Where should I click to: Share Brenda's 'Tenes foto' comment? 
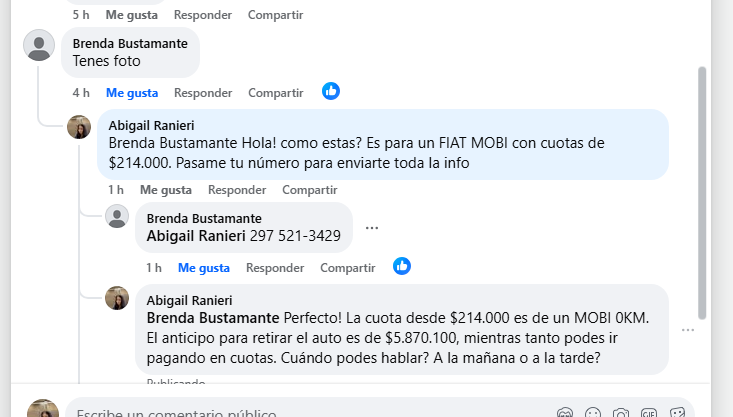[275, 92]
